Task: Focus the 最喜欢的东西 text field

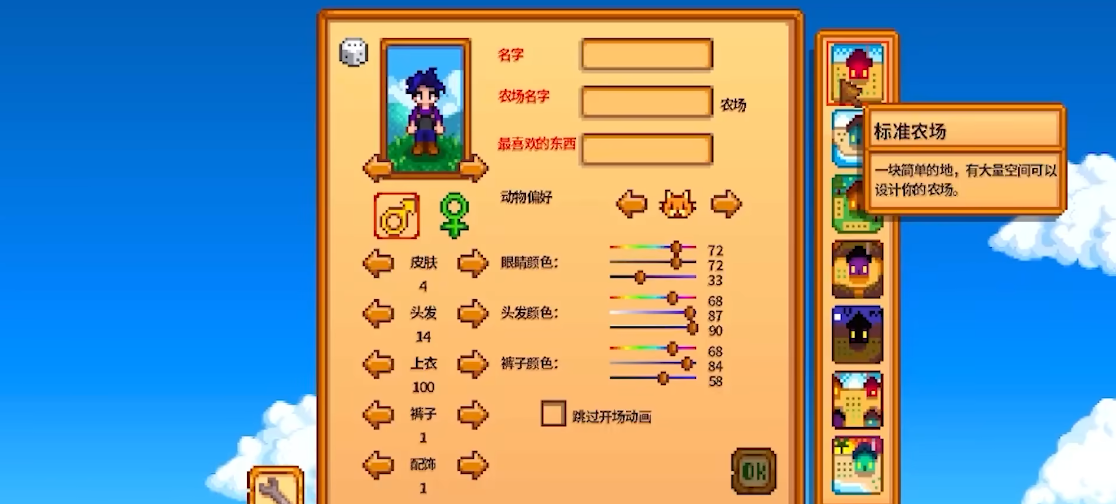Action: click(x=647, y=150)
